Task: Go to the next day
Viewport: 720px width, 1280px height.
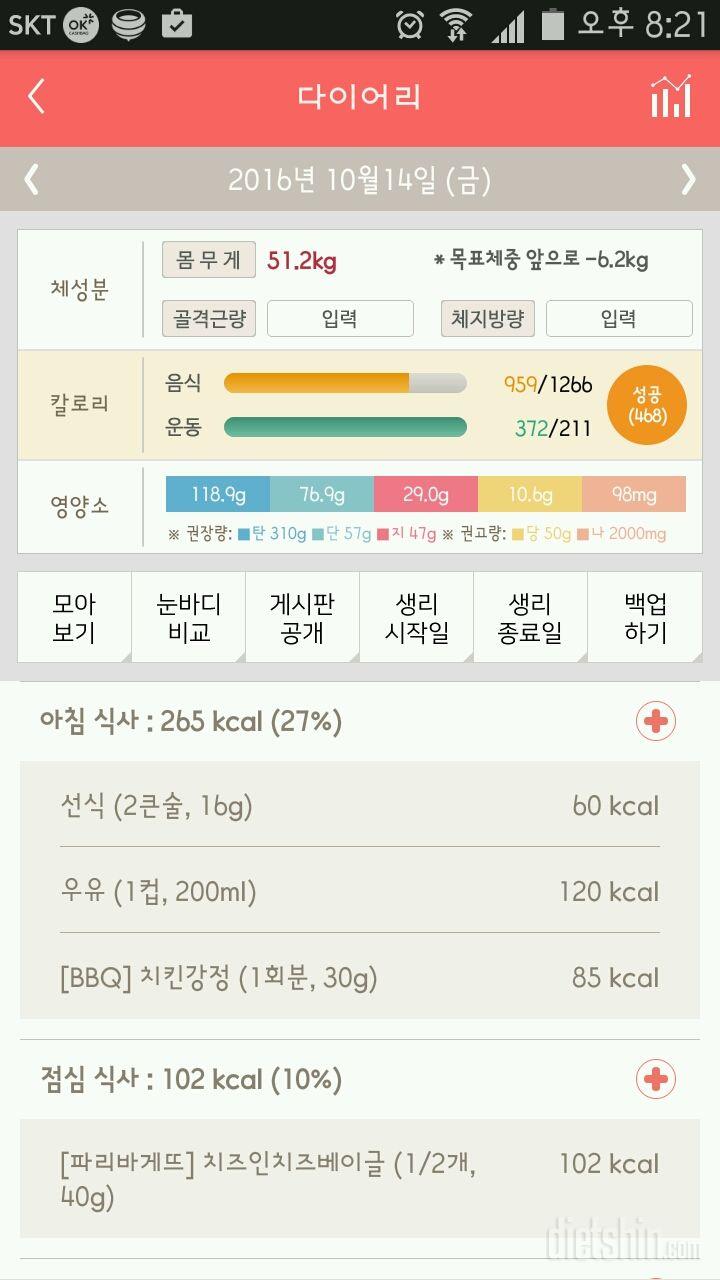Action: pos(688,180)
